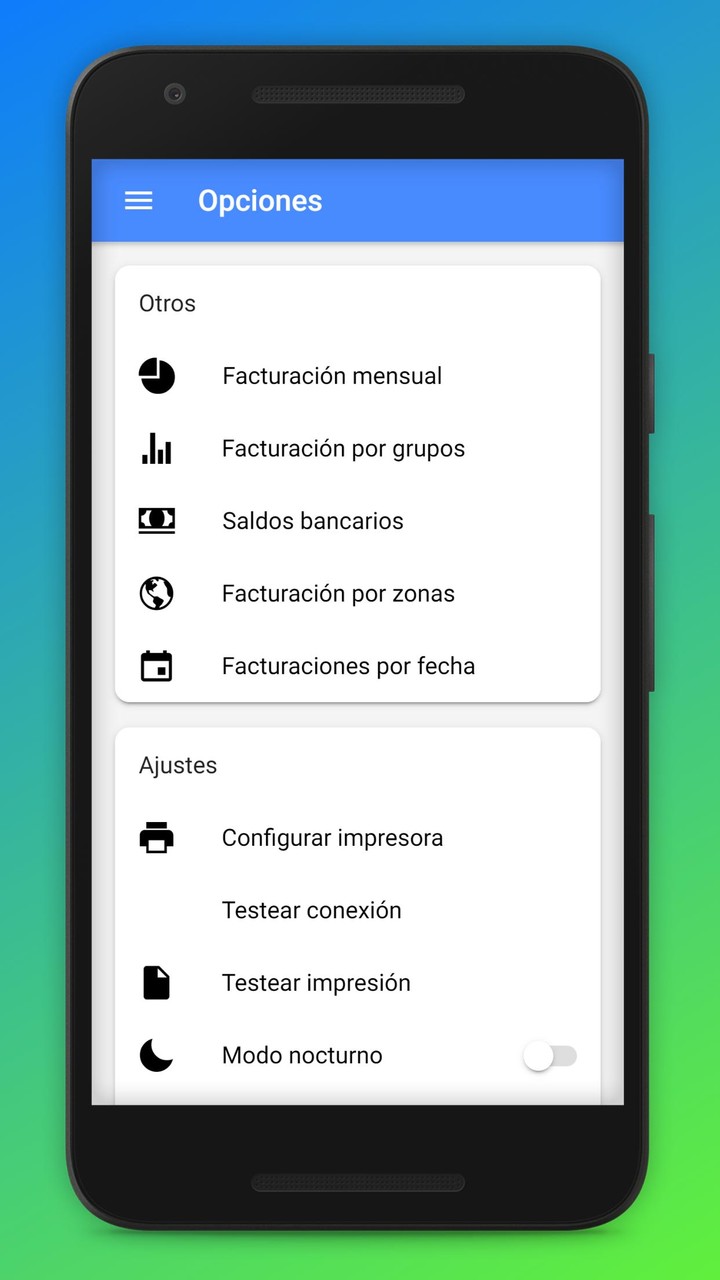Click the moon icon next to Modo nocturno

(156, 1055)
